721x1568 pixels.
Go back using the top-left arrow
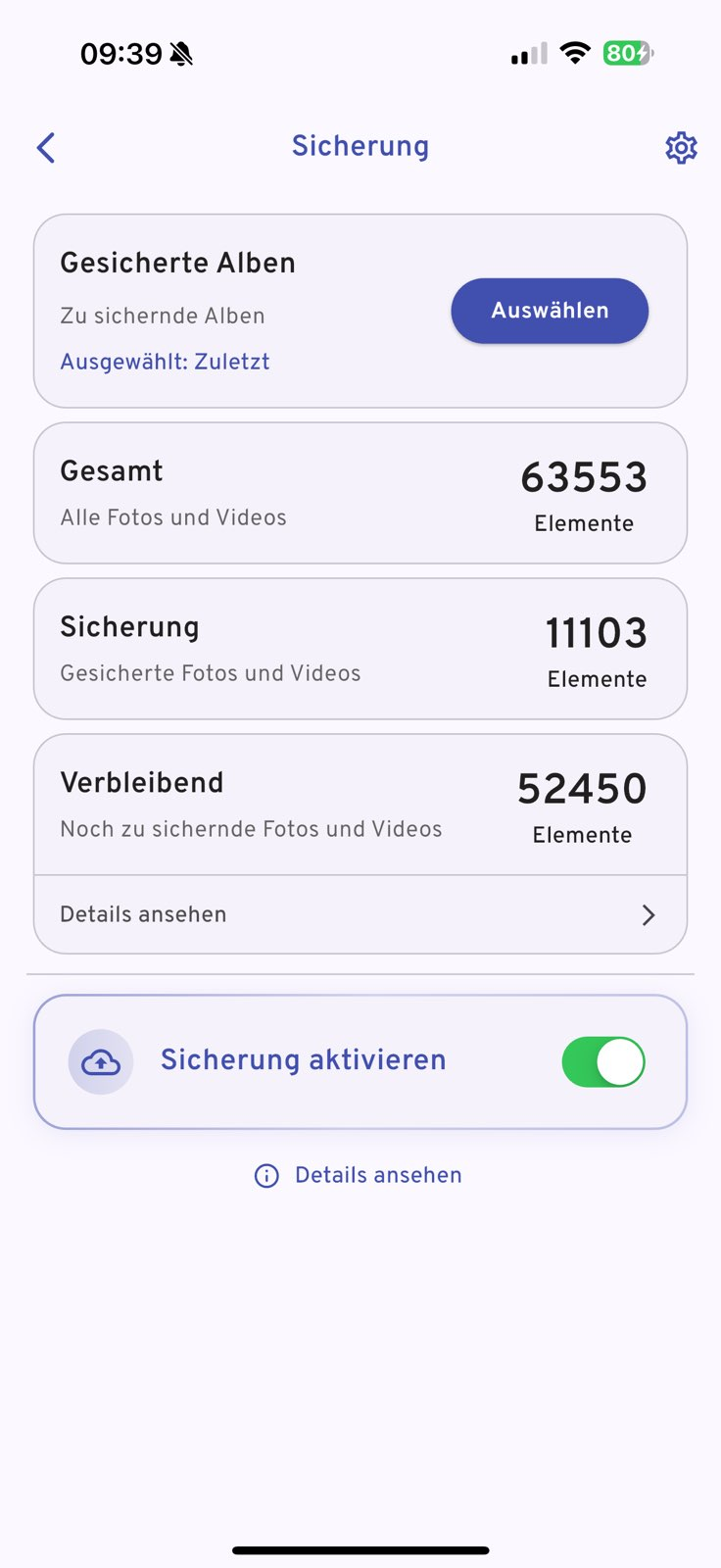pos(46,148)
